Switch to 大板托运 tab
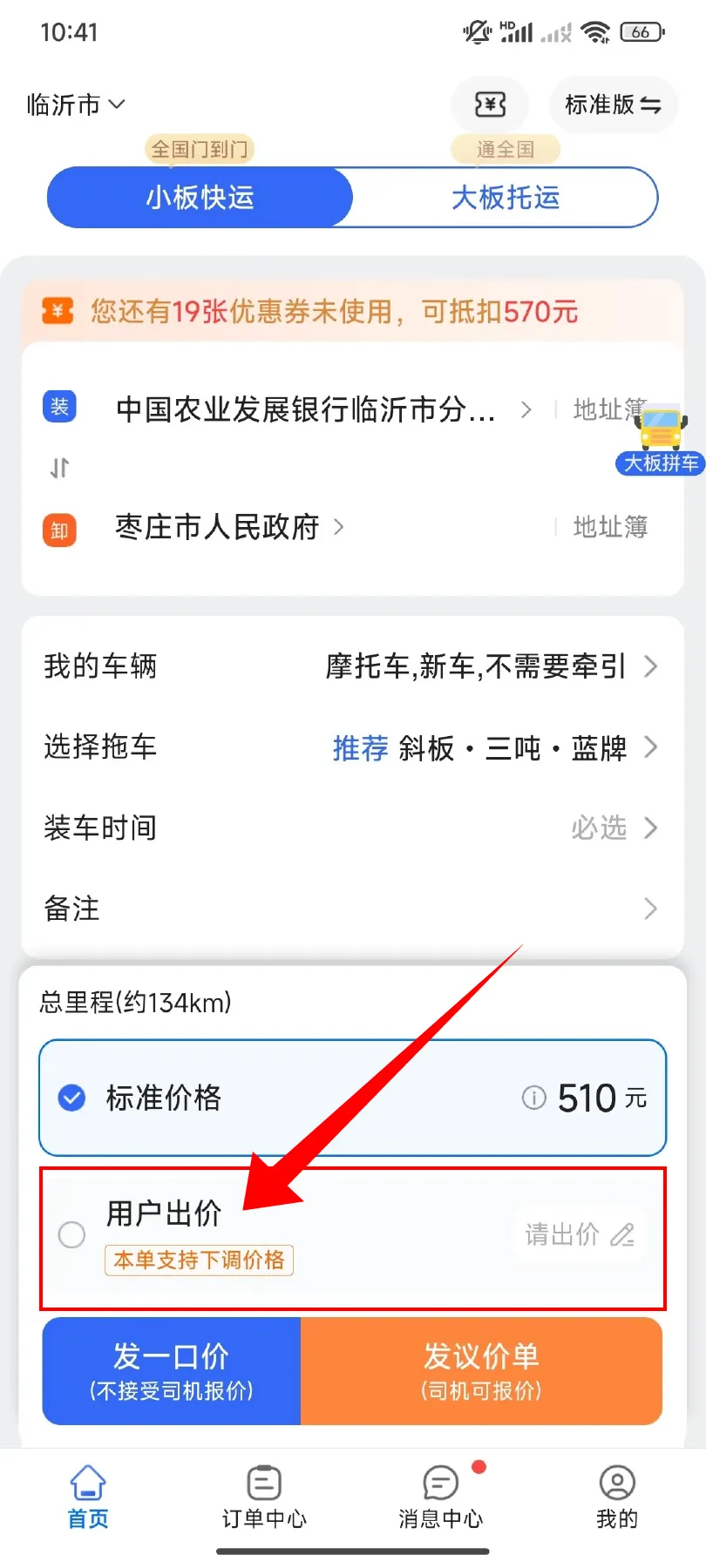 (505, 198)
